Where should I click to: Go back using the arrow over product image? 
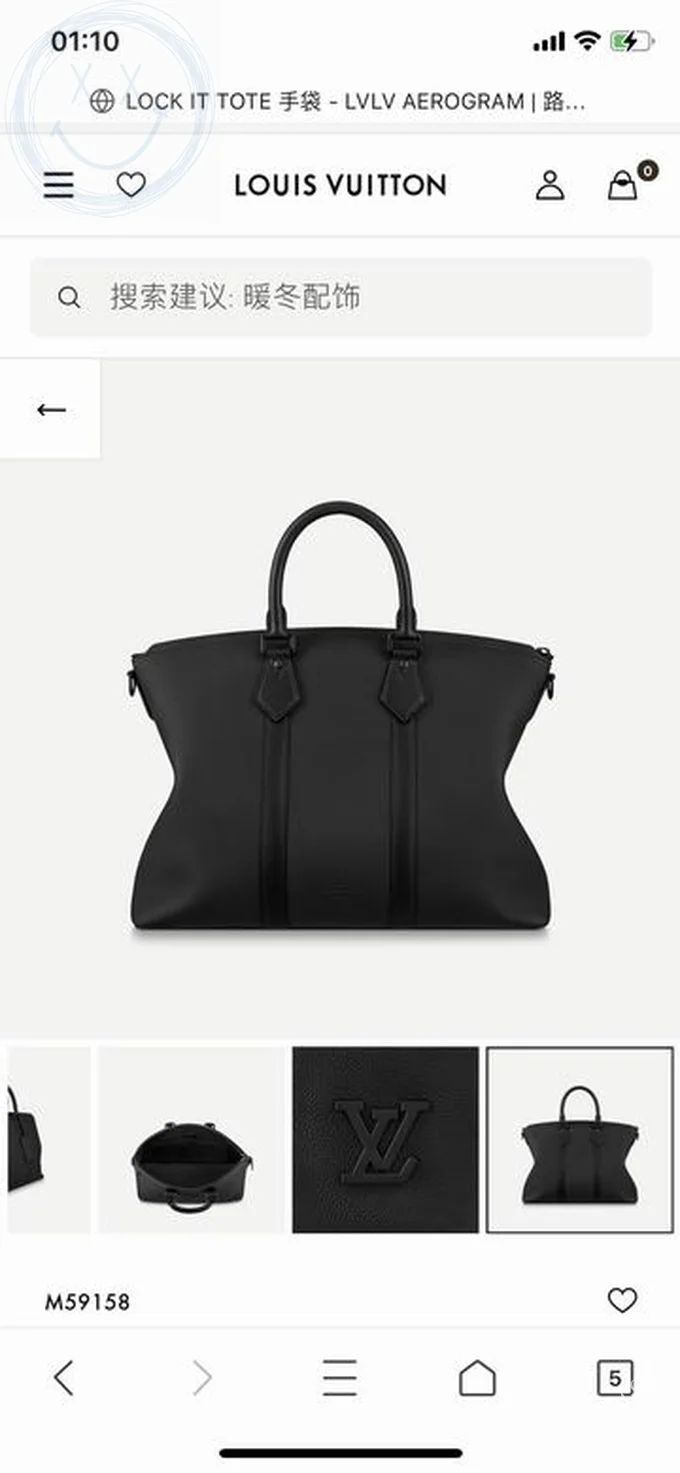coord(50,409)
